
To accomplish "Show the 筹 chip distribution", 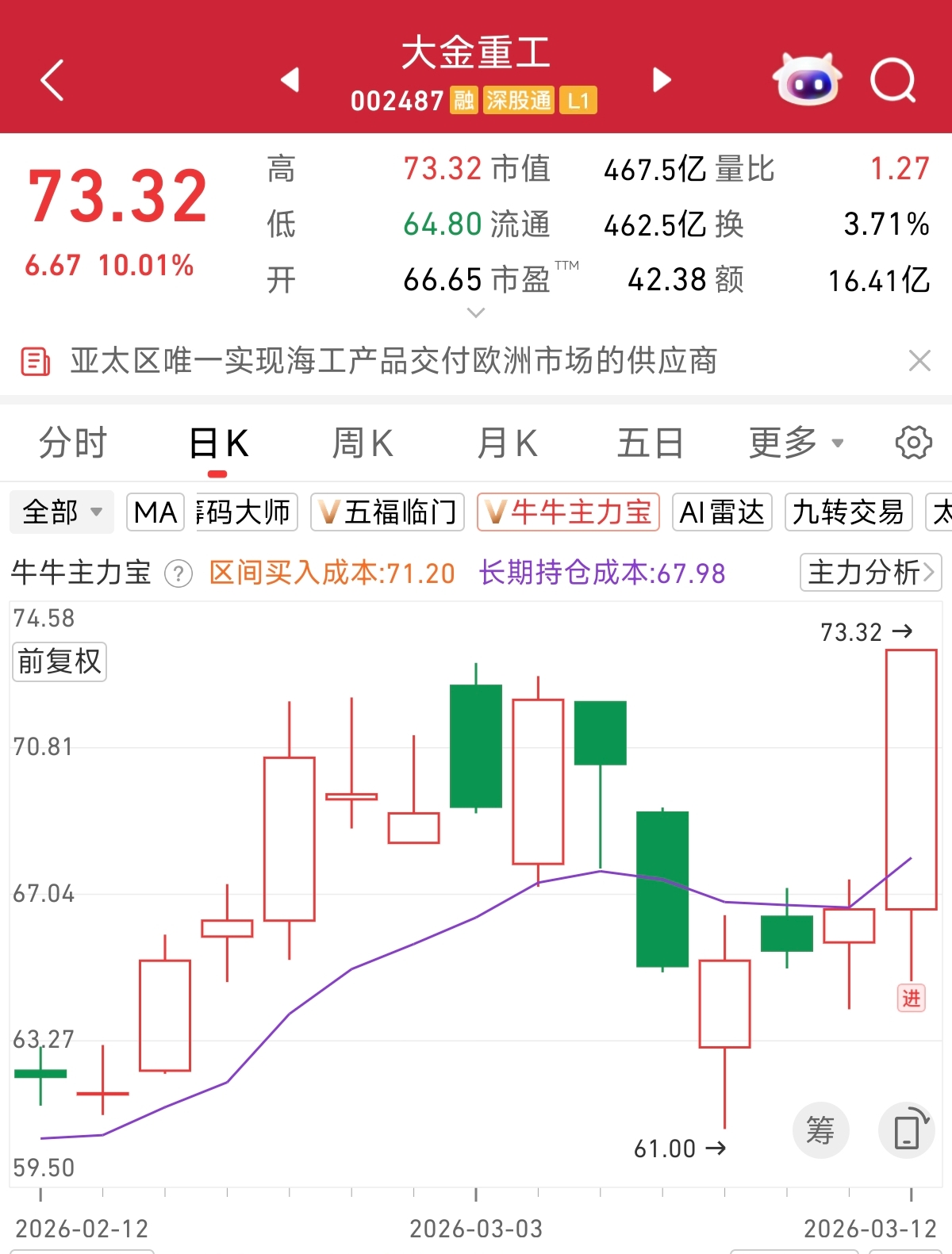I will [820, 1130].
